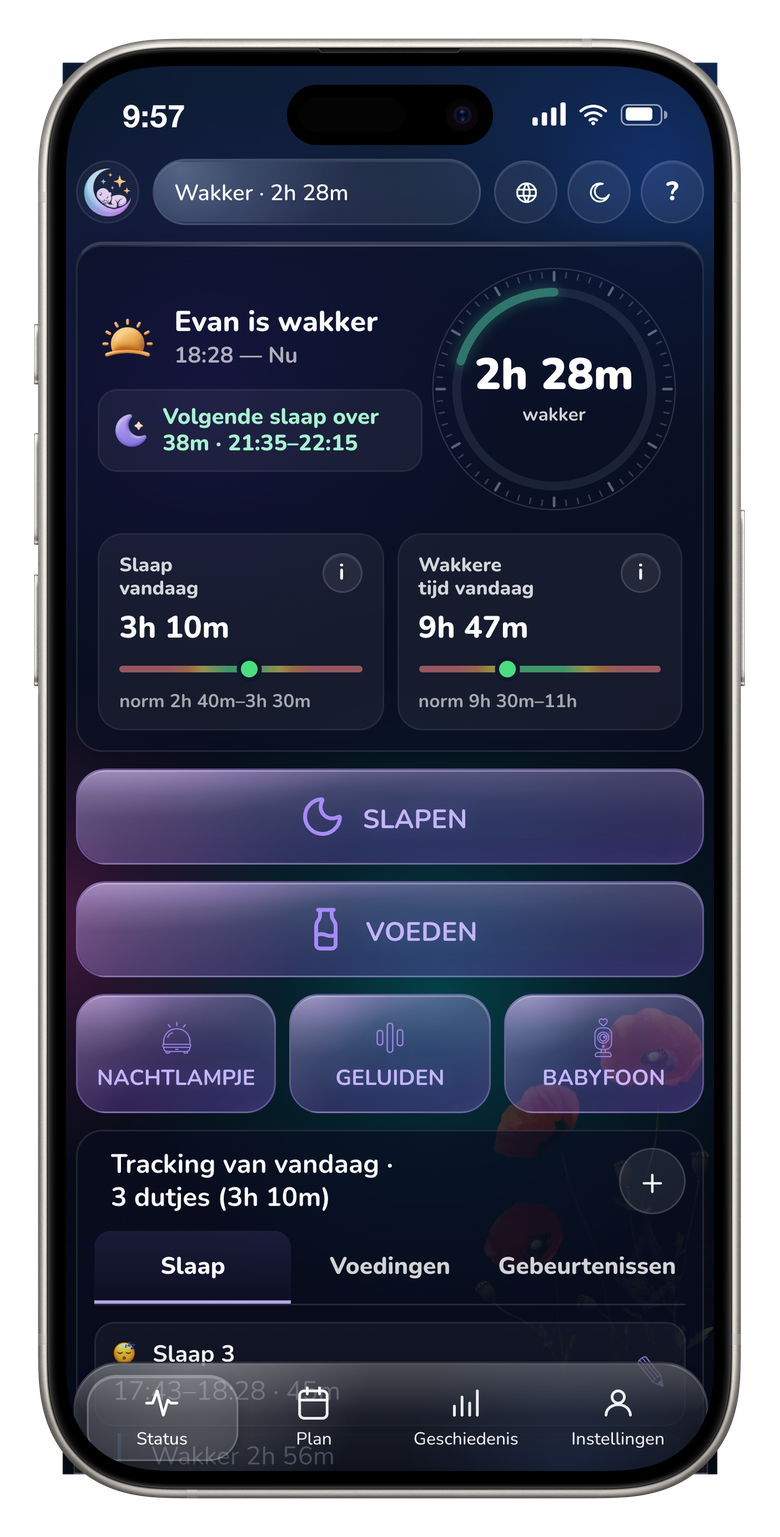Open help via the question mark icon

tap(672, 192)
